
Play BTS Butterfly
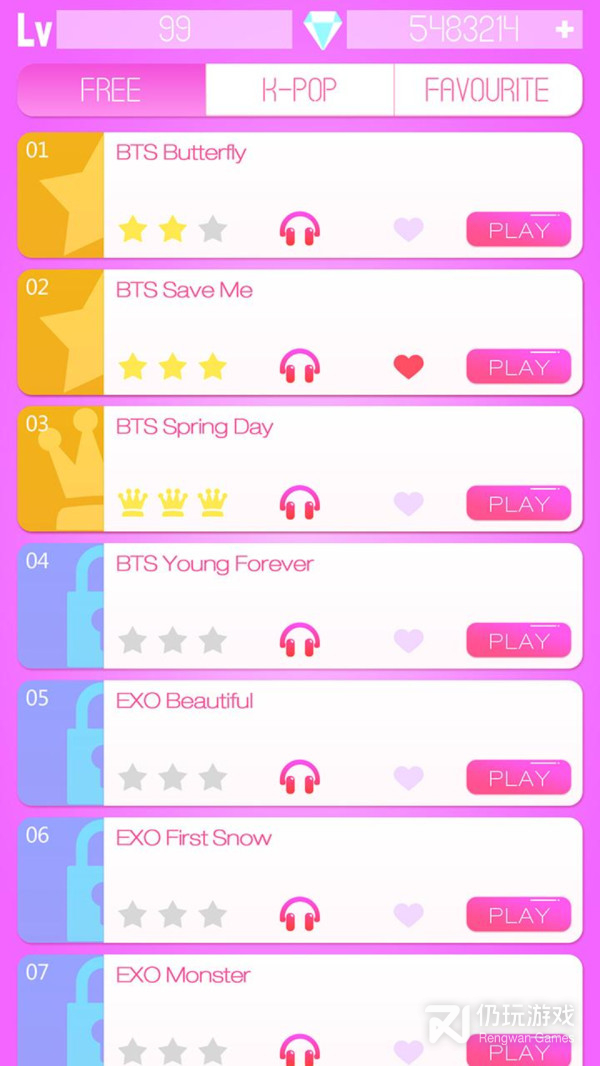pos(518,230)
